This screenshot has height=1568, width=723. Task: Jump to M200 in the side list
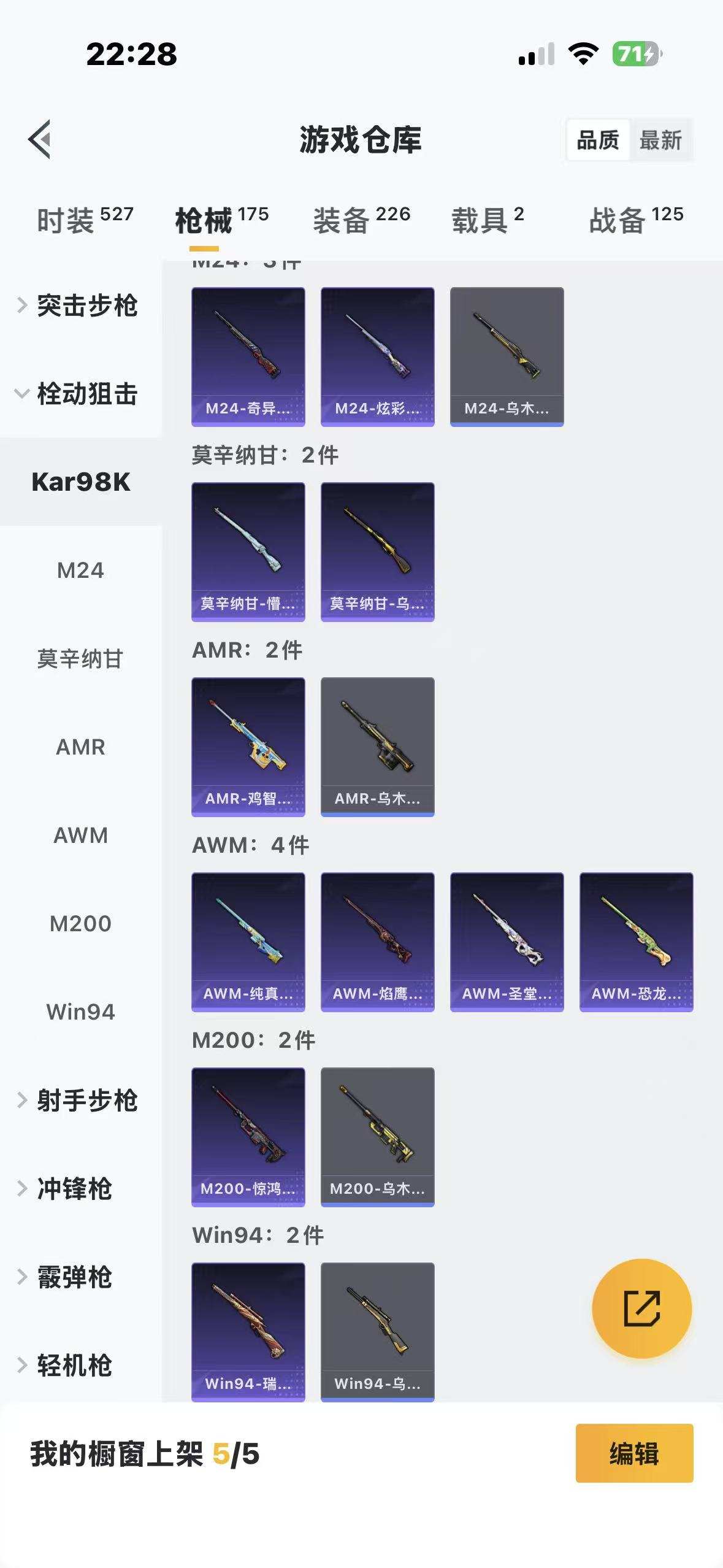[81, 924]
